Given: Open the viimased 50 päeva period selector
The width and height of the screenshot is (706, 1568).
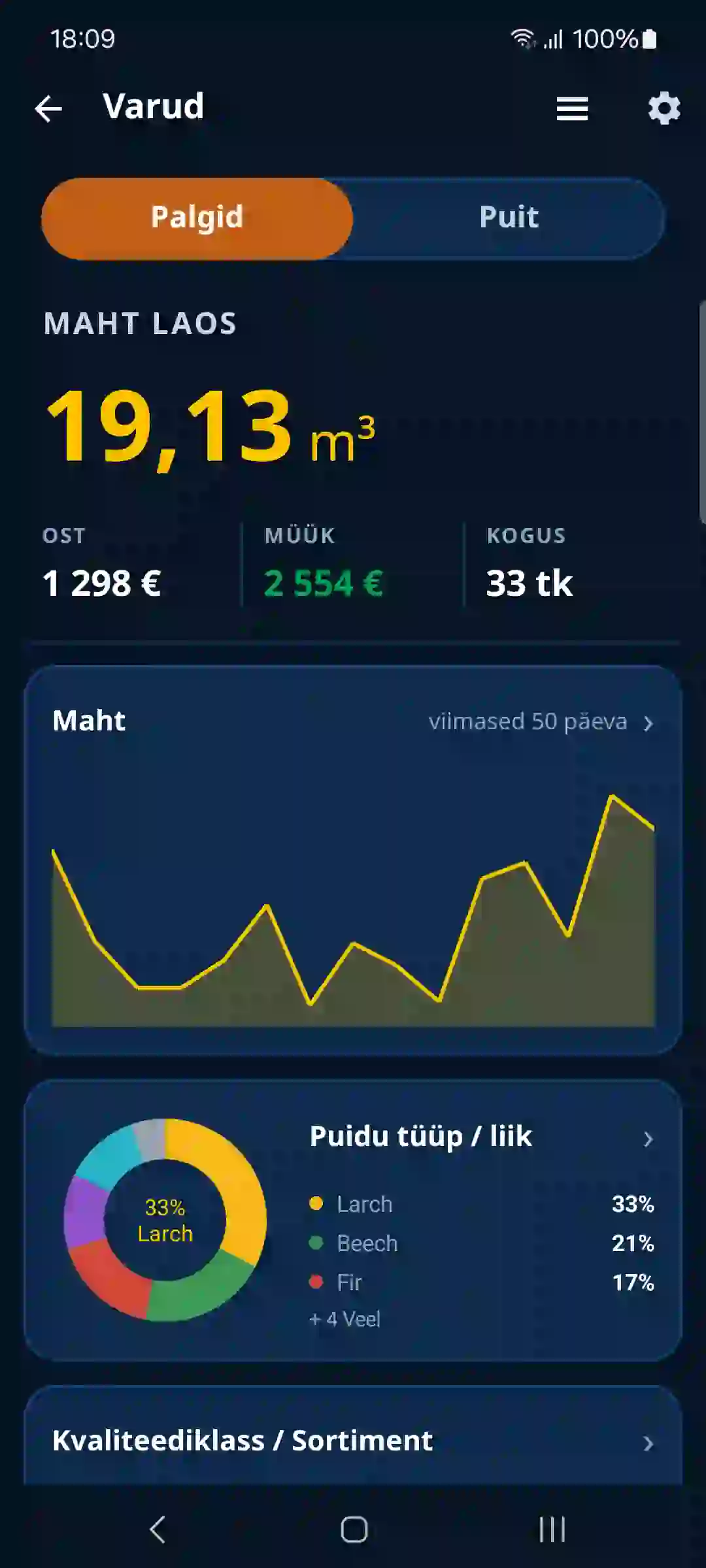Looking at the screenshot, I should tap(541, 723).
